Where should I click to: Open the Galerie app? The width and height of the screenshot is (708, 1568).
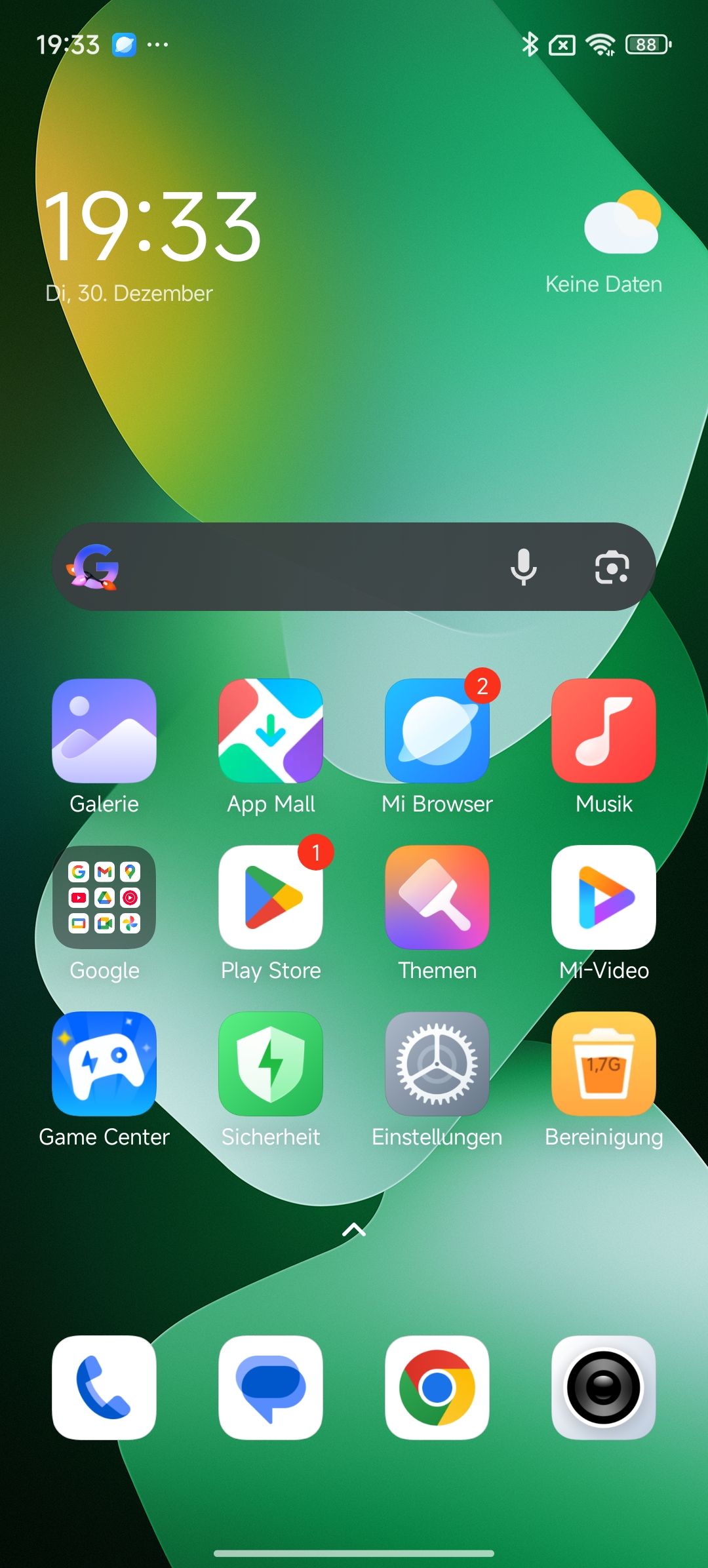(x=104, y=731)
